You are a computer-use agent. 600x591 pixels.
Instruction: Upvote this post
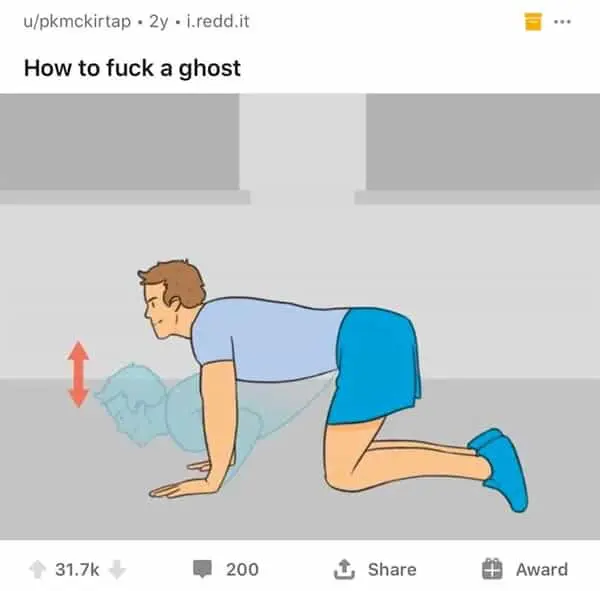click(x=38, y=569)
